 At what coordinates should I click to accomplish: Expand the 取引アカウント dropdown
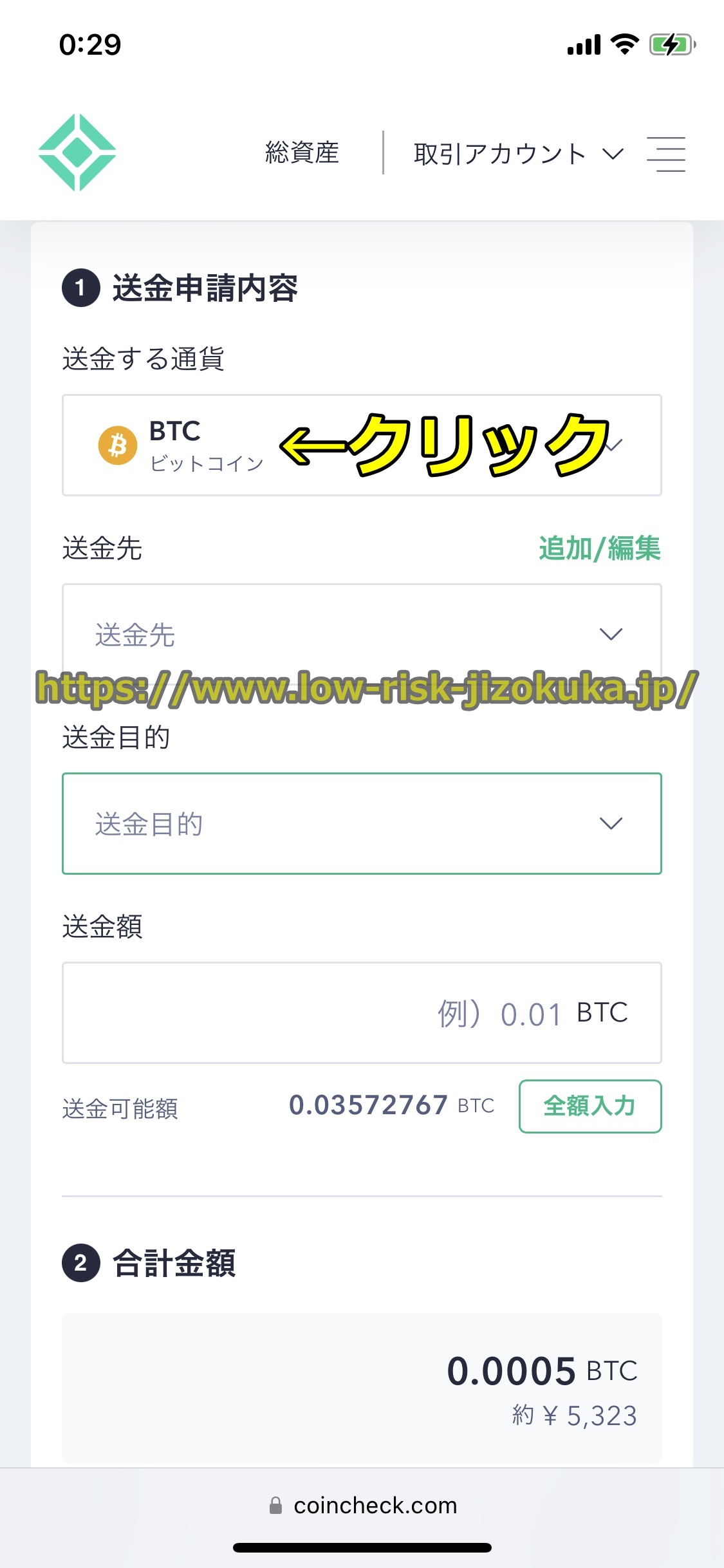coord(518,154)
